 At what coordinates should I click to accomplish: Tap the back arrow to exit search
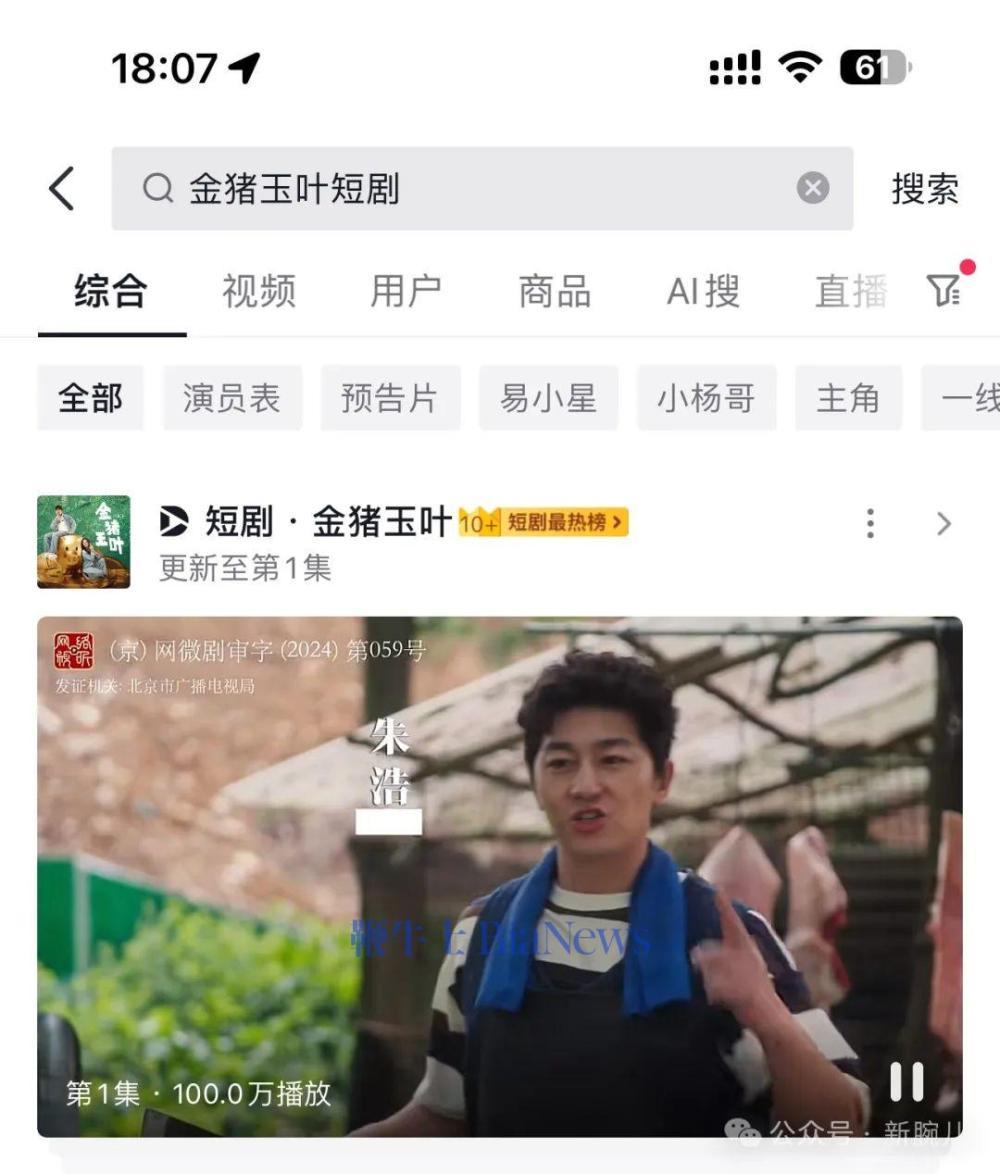62,188
